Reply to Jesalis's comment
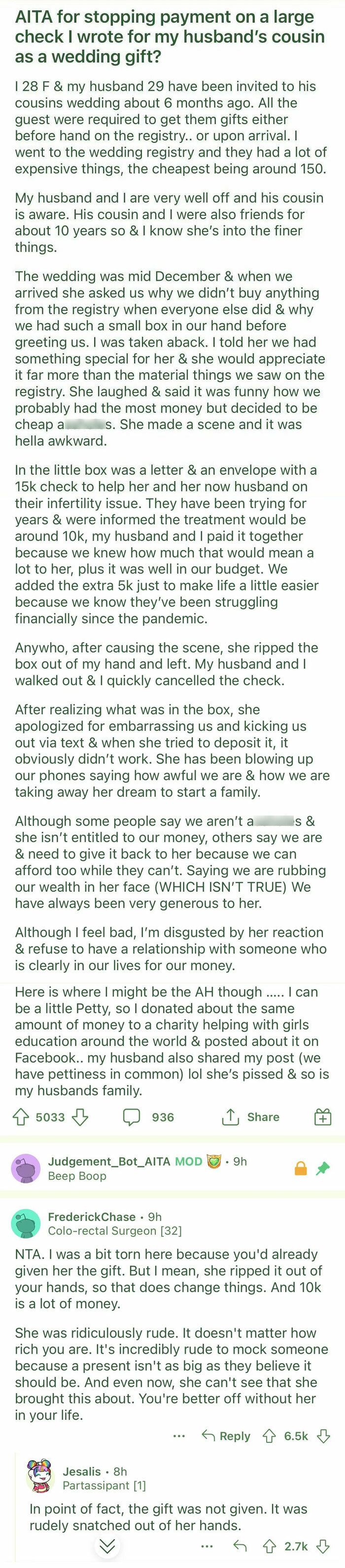 pyautogui.click(x=240, y=1546)
